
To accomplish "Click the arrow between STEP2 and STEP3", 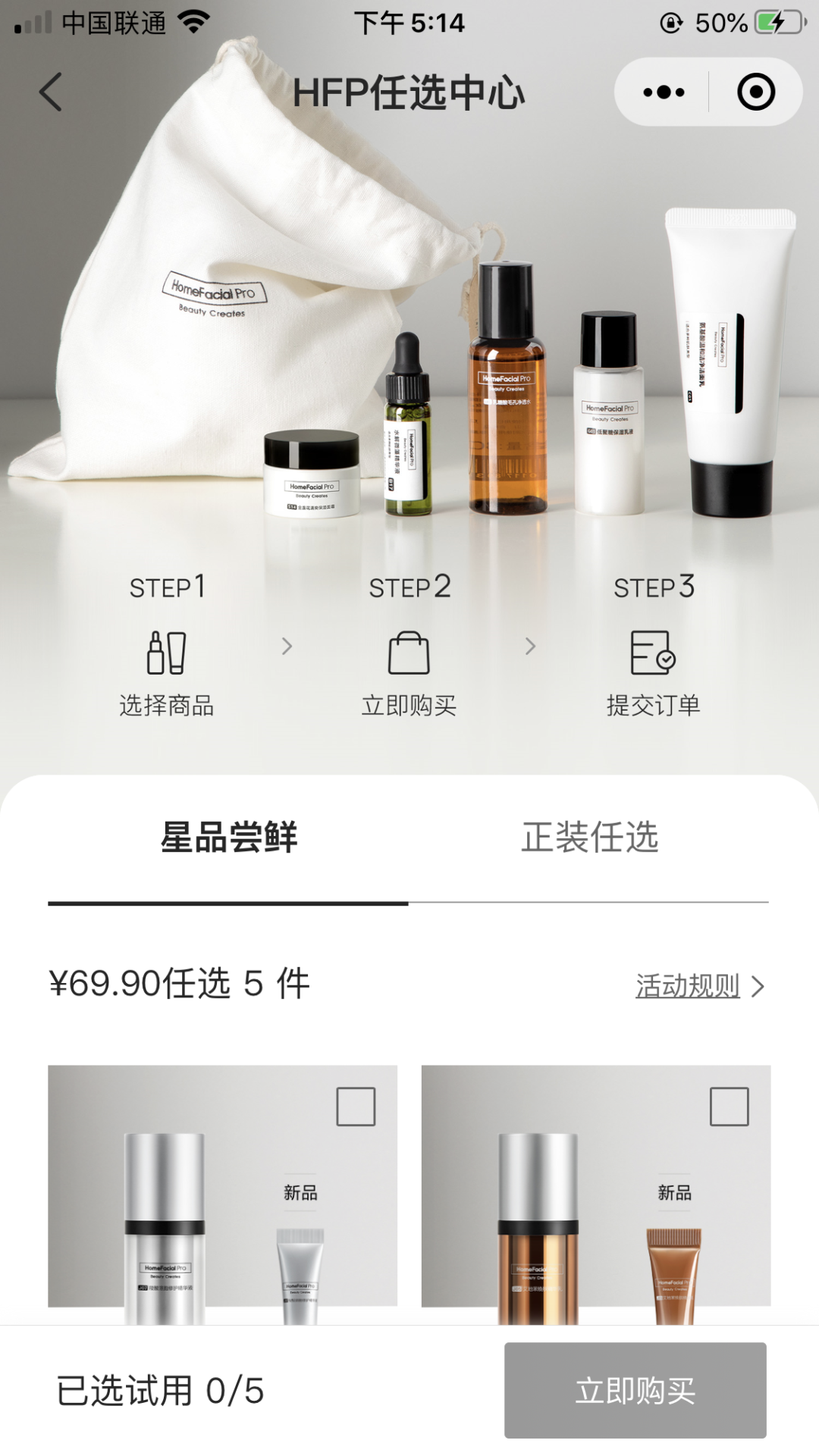I will 529,647.
